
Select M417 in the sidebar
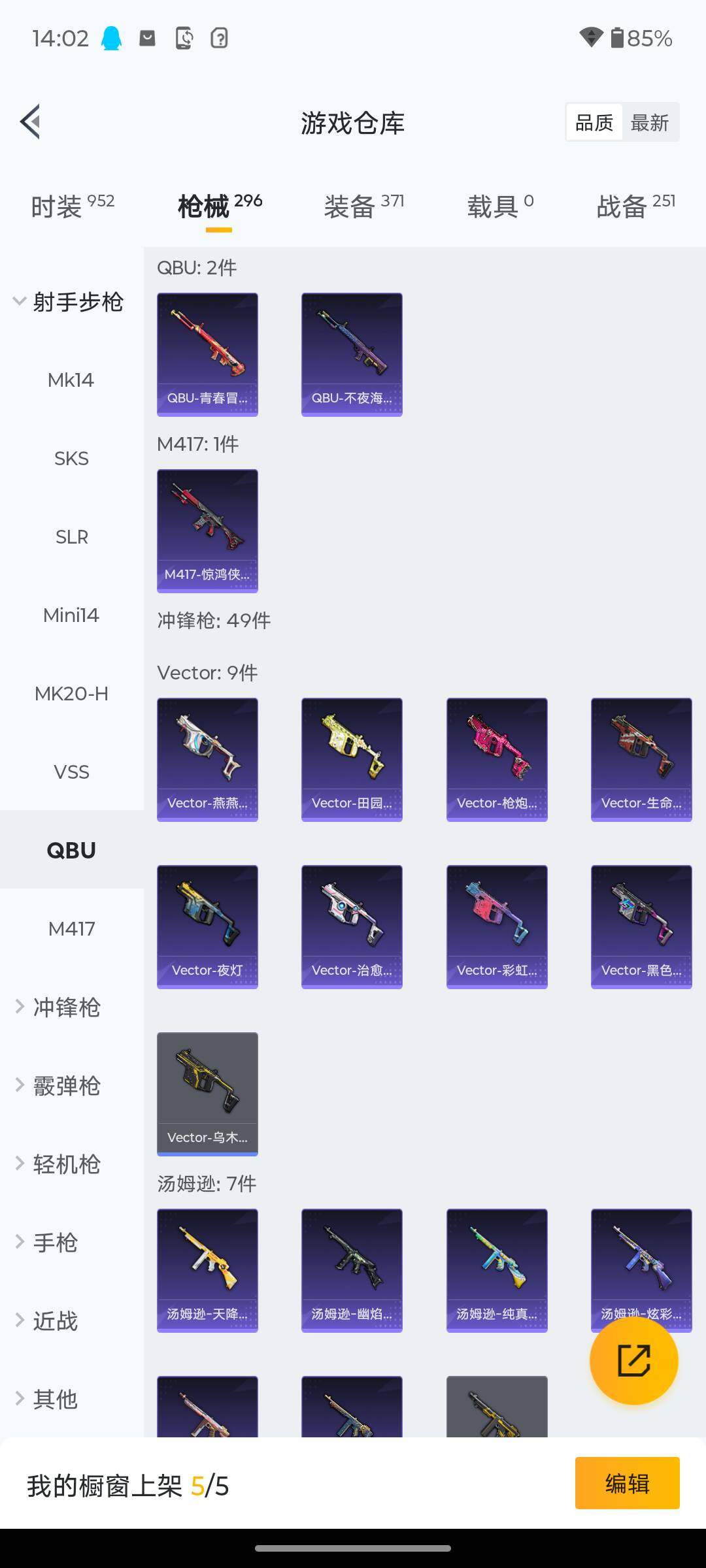click(x=71, y=928)
